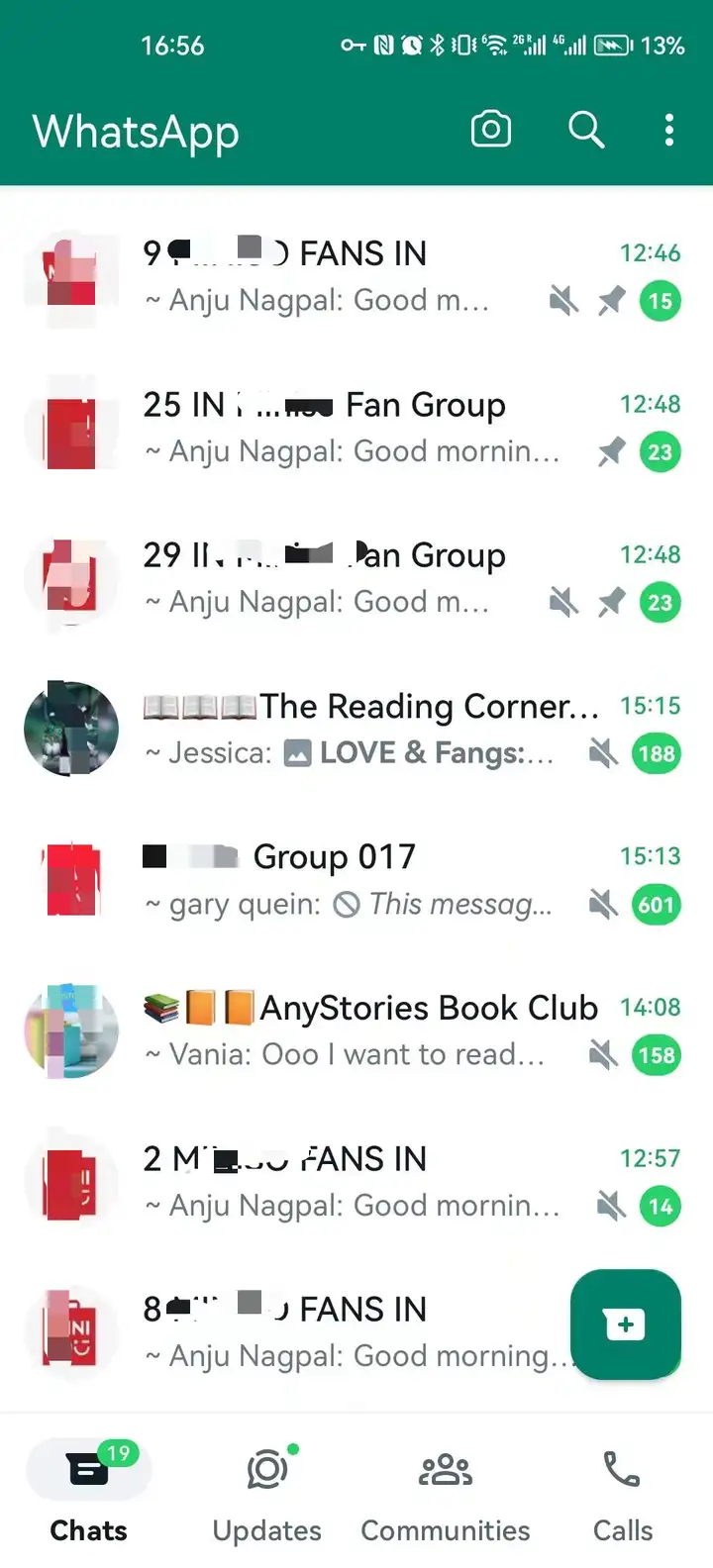Viewport: 713px width, 1568px height.
Task: Open the three-dot overflow menu
Action: (x=669, y=130)
